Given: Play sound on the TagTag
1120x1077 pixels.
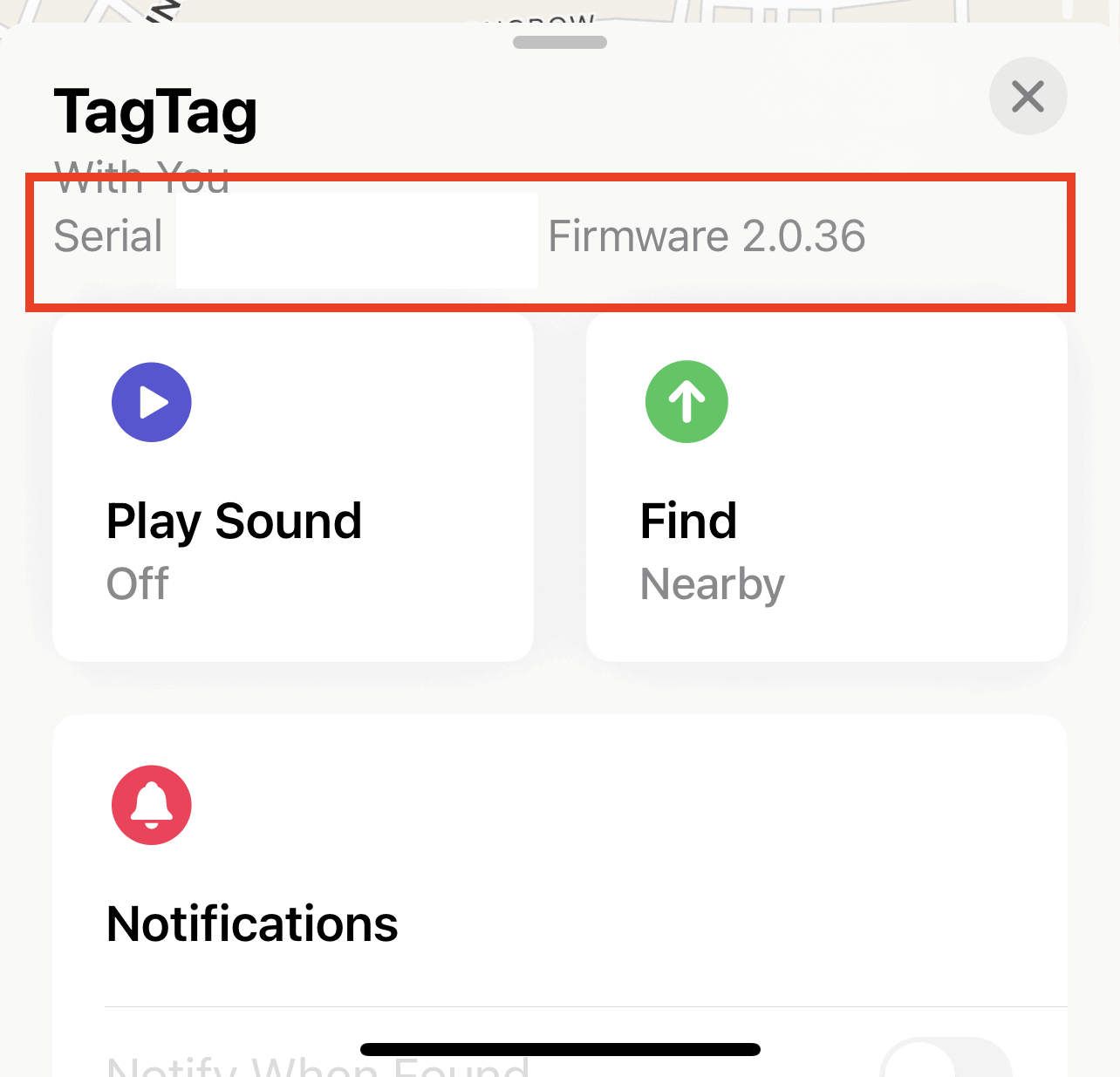Looking at the screenshot, I should point(292,487).
